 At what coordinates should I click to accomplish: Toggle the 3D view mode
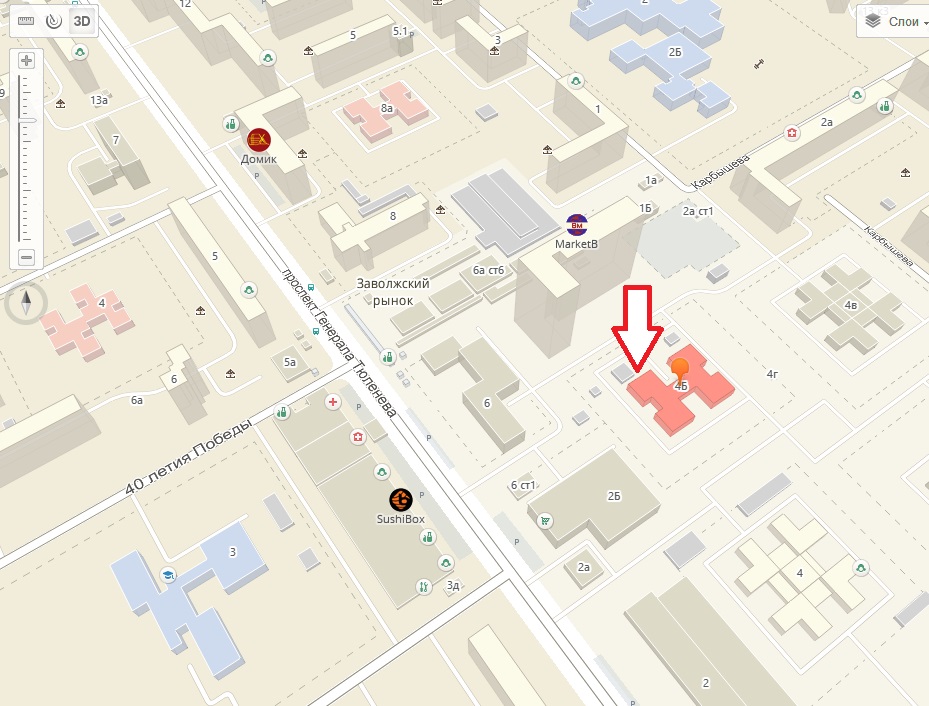point(82,20)
